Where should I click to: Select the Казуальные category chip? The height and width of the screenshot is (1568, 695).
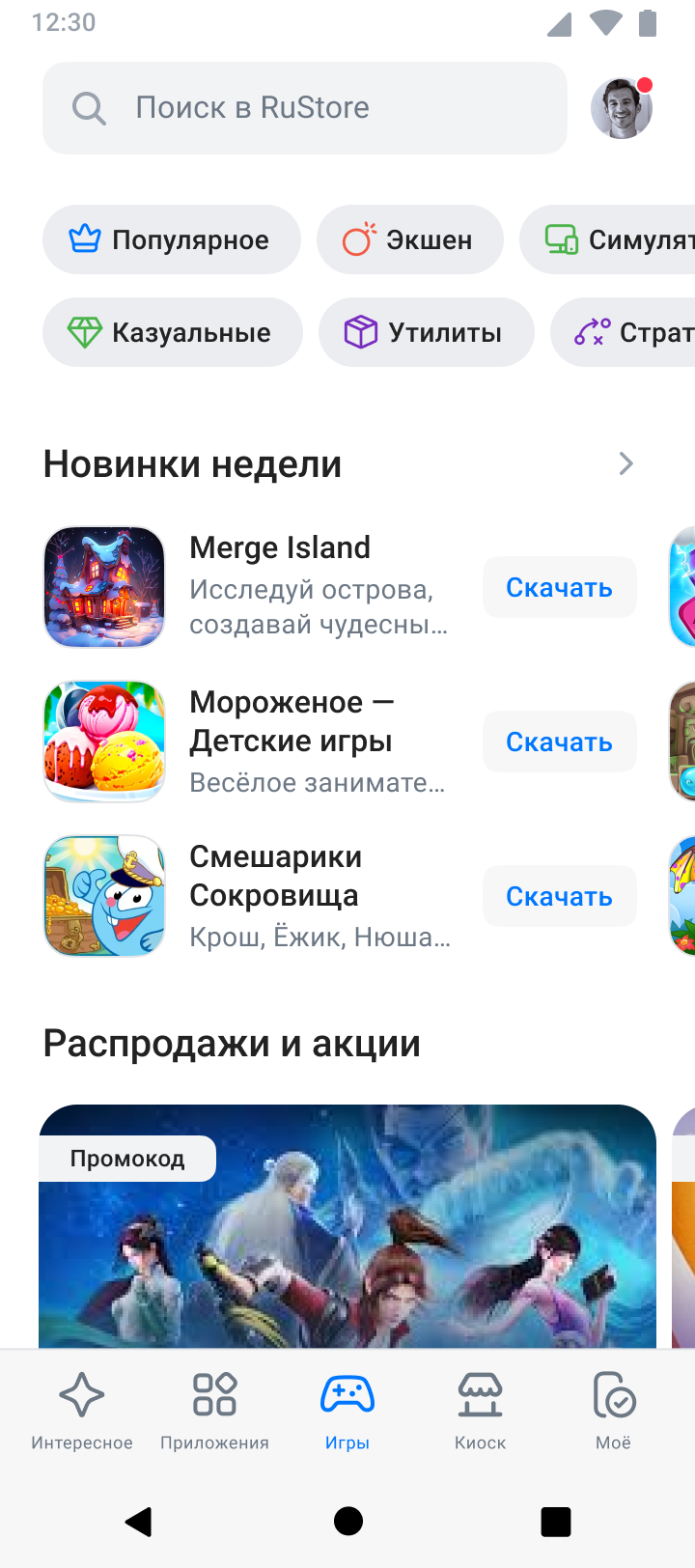[x=172, y=332]
